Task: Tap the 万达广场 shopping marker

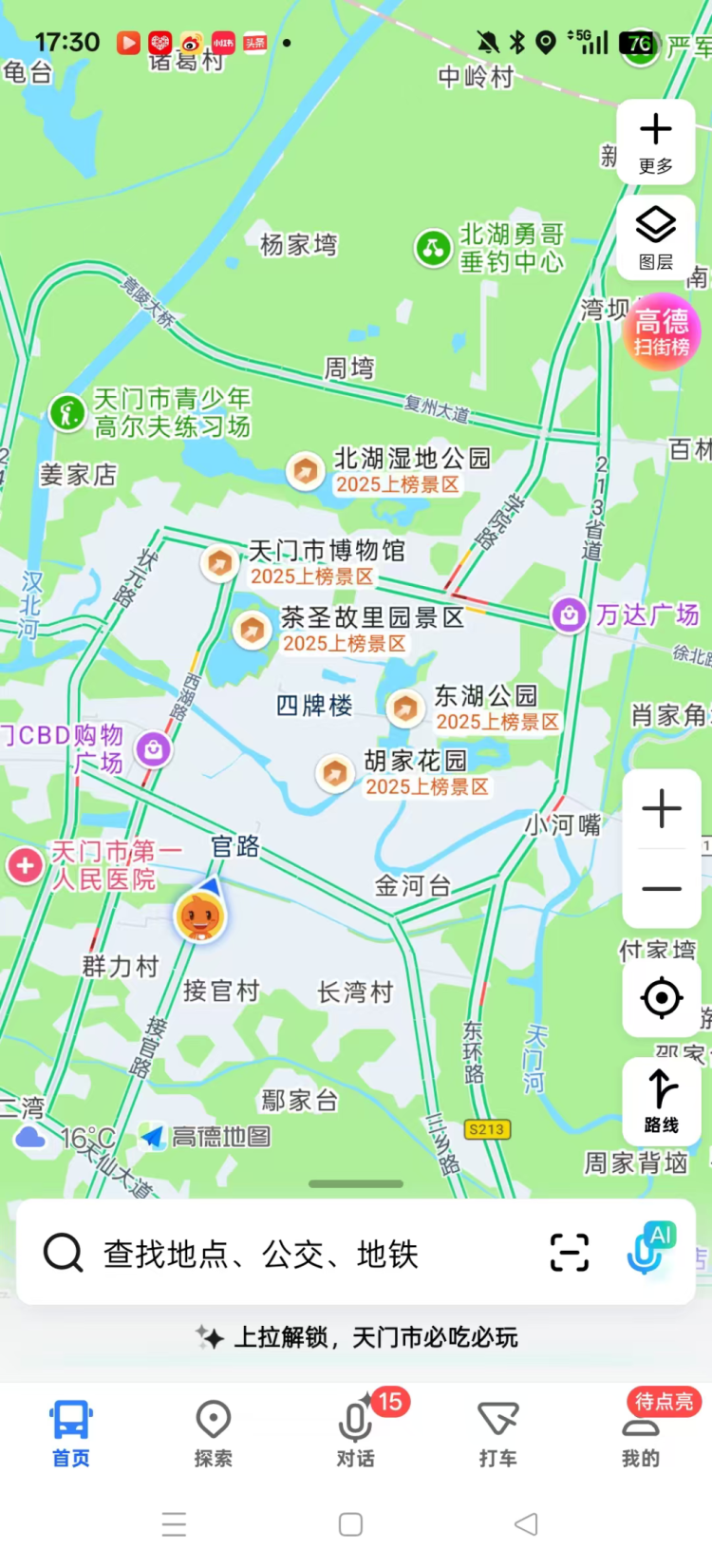Action: coord(567,615)
